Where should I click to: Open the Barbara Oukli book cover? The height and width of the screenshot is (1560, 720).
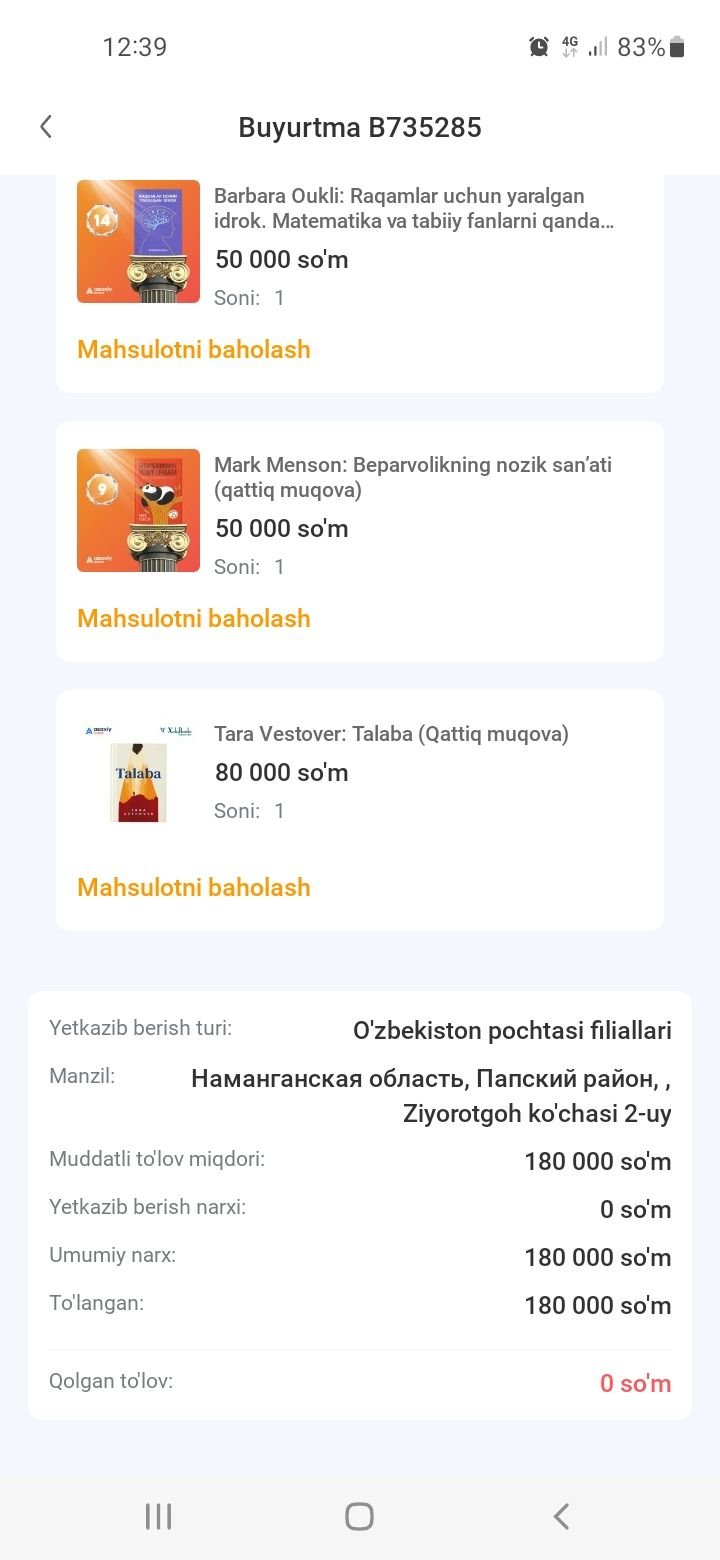pyautogui.click(x=138, y=241)
